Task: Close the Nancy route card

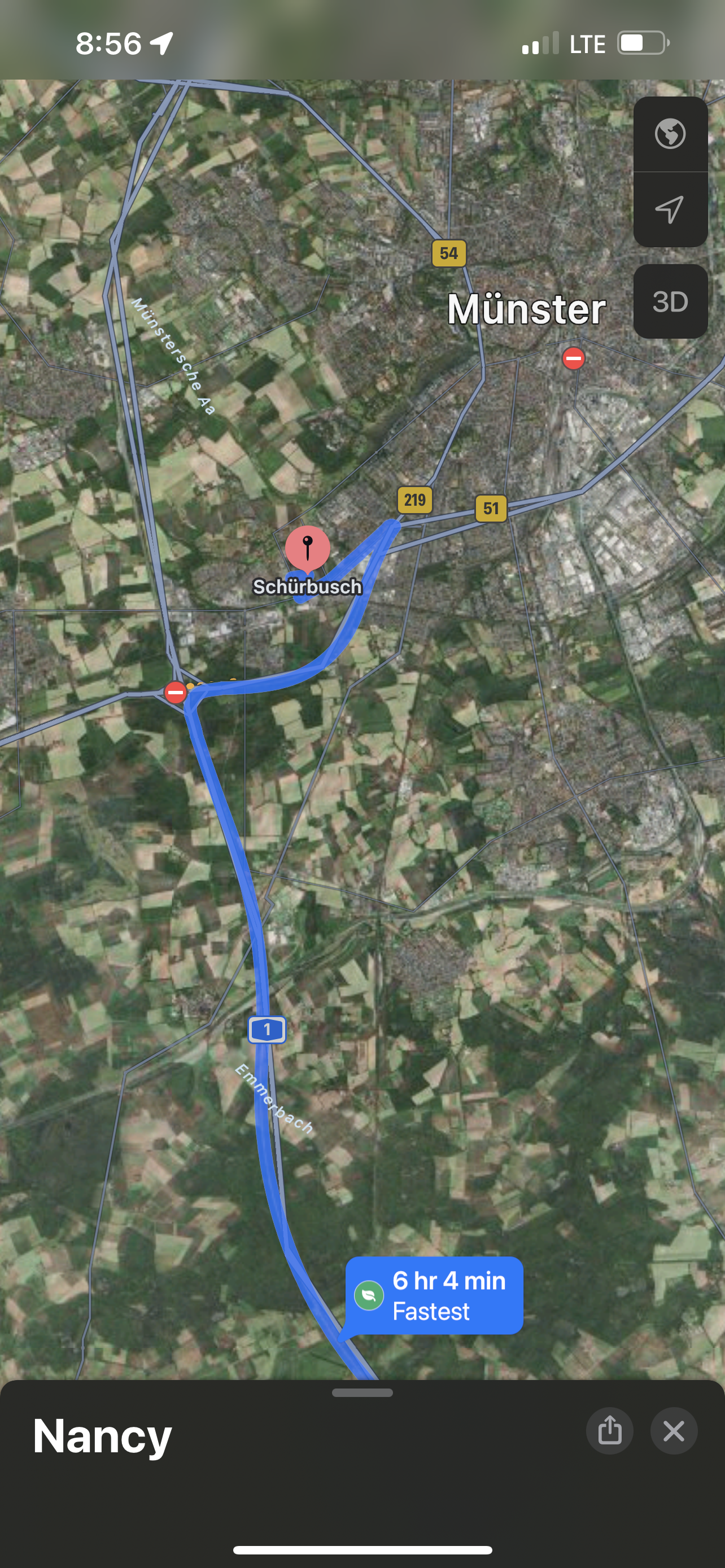Action: [x=674, y=1430]
